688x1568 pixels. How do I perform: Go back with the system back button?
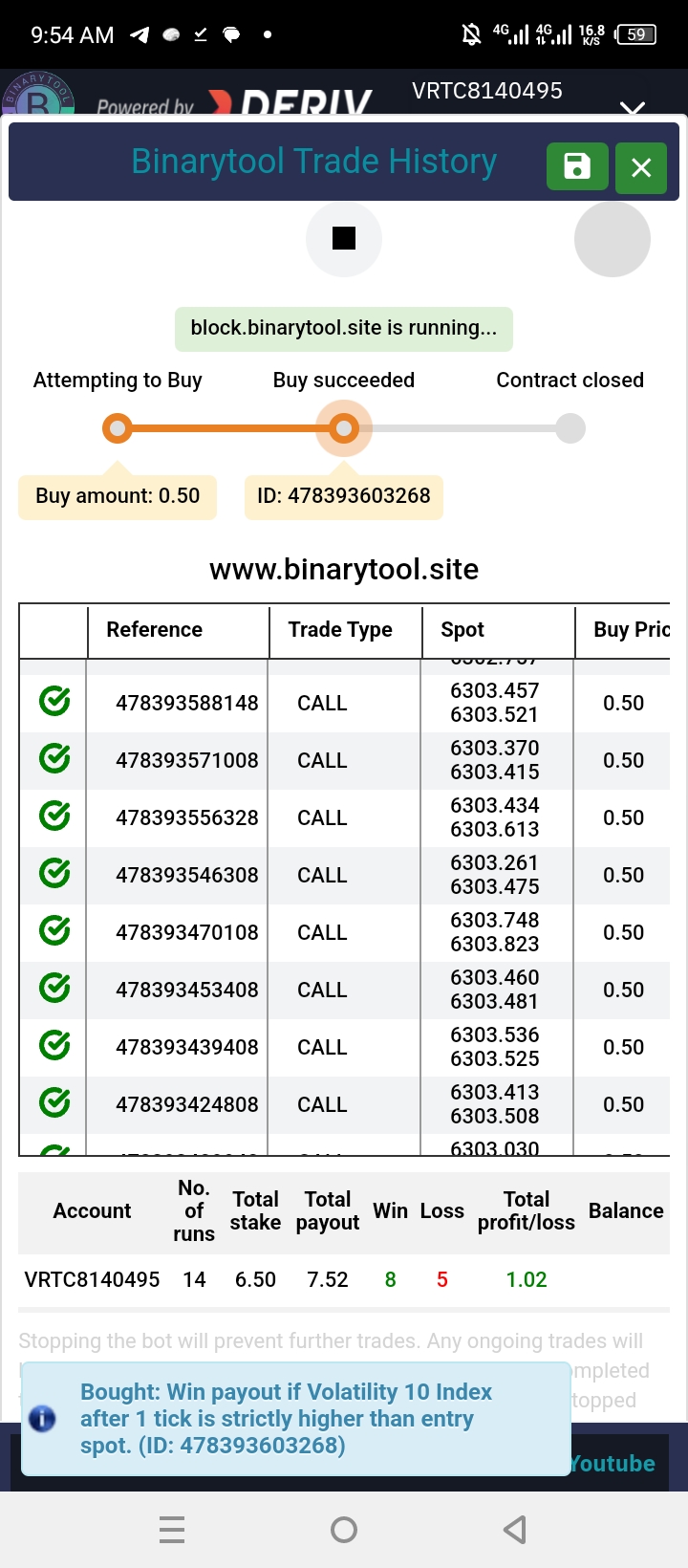(x=515, y=1530)
